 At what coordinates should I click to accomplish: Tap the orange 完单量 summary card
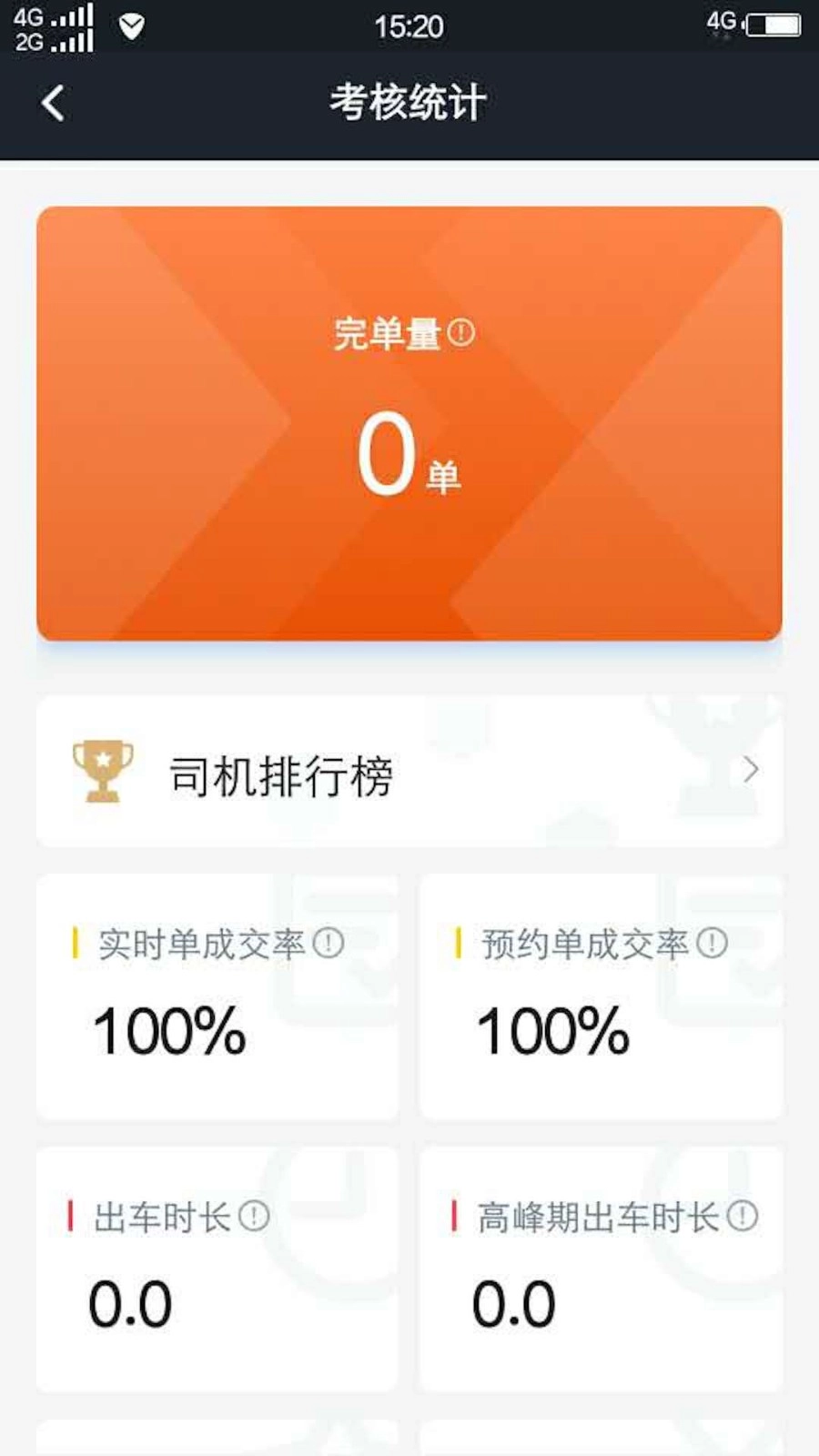pos(409,424)
